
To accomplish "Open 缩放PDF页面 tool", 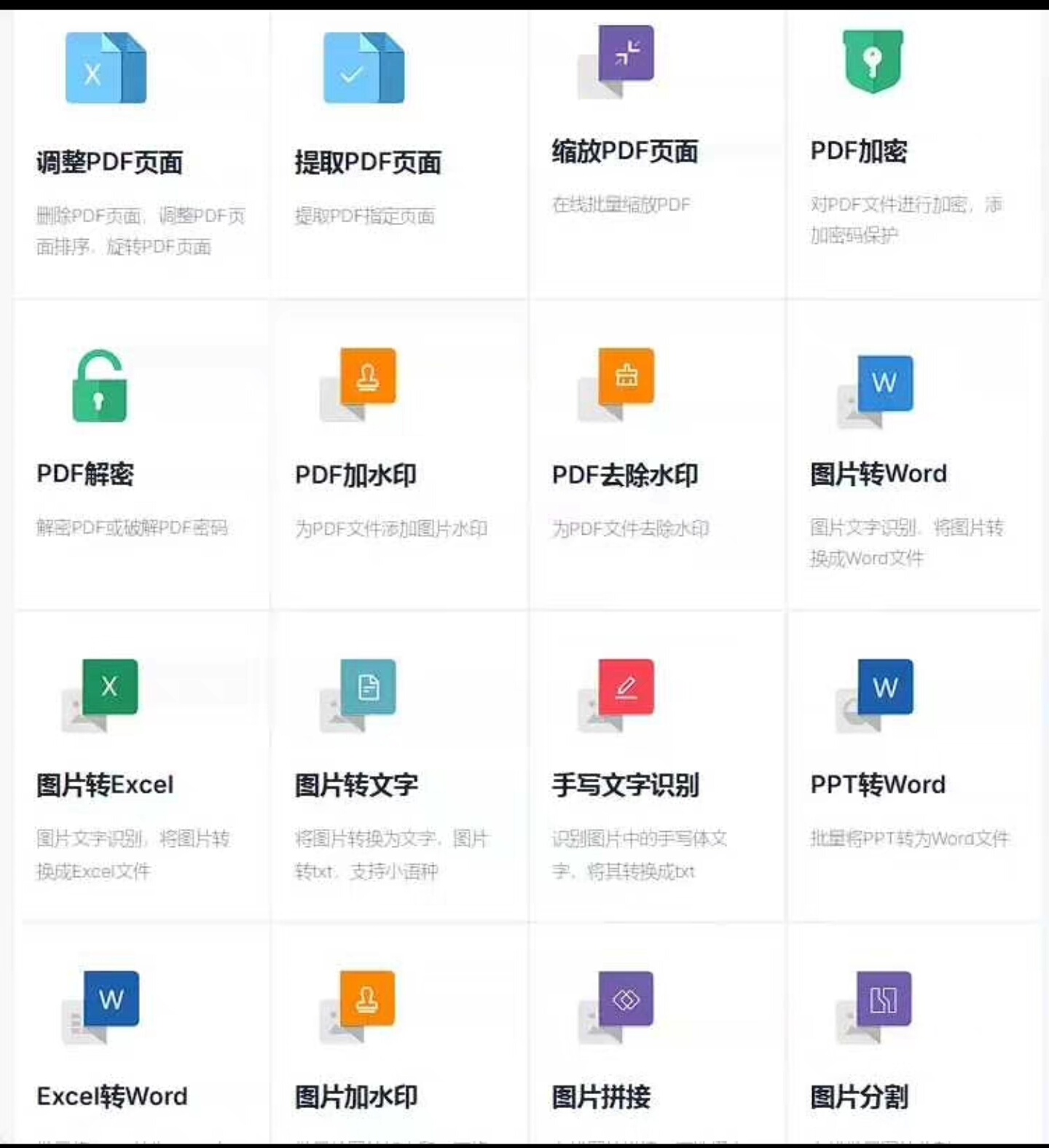I will pyautogui.click(x=625, y=151).
